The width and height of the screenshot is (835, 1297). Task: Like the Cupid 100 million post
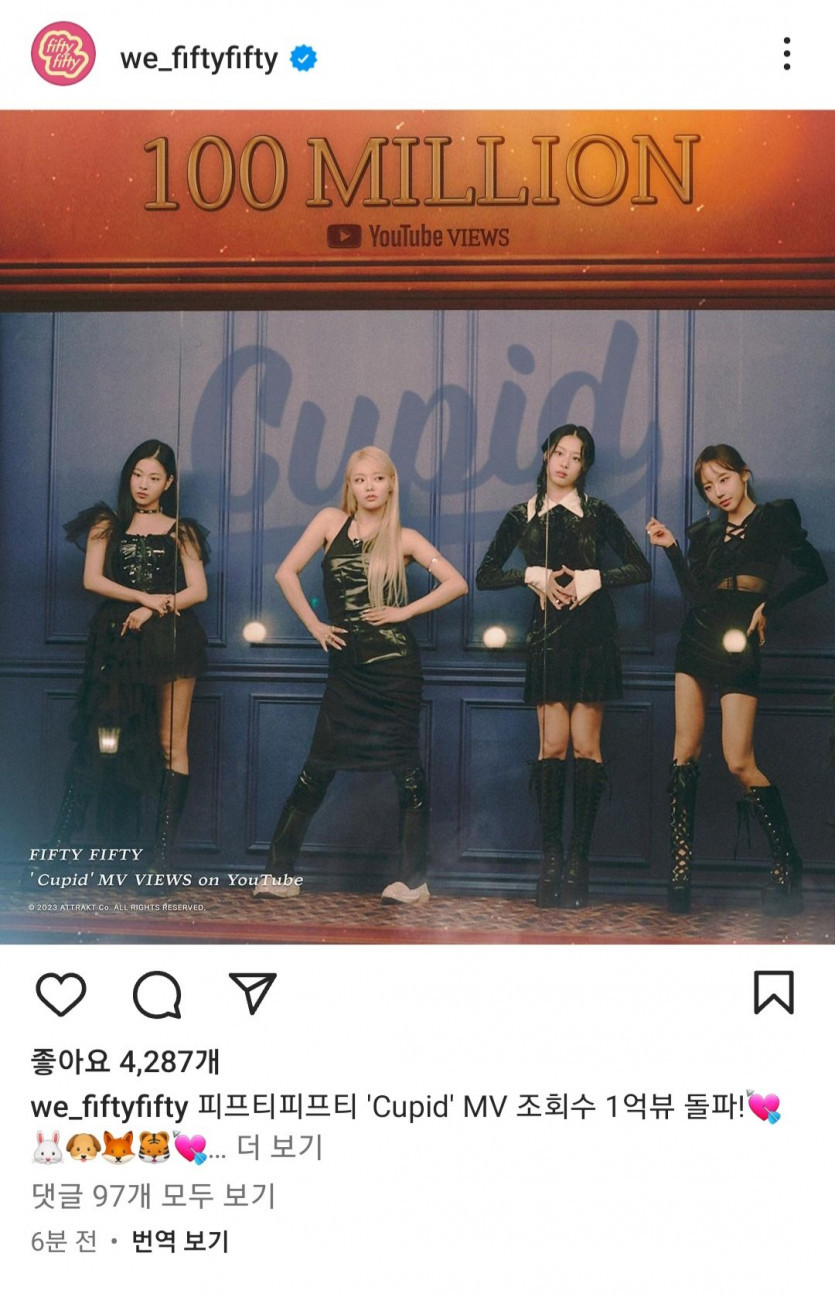pyautogui.click(x=61, y=994)
